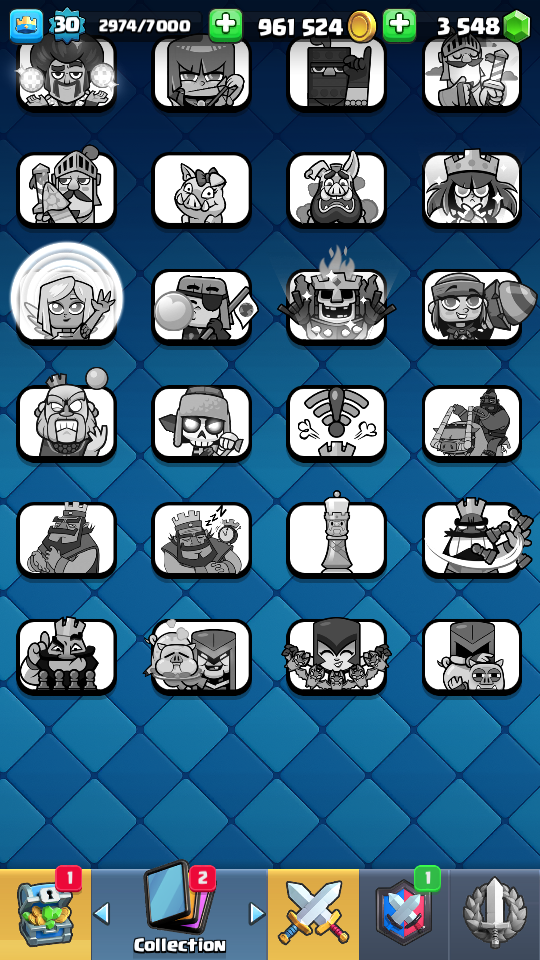Select the girl holding a rocket emote
Viewport: 540px width, 960px height.
[x=472, y=306]
